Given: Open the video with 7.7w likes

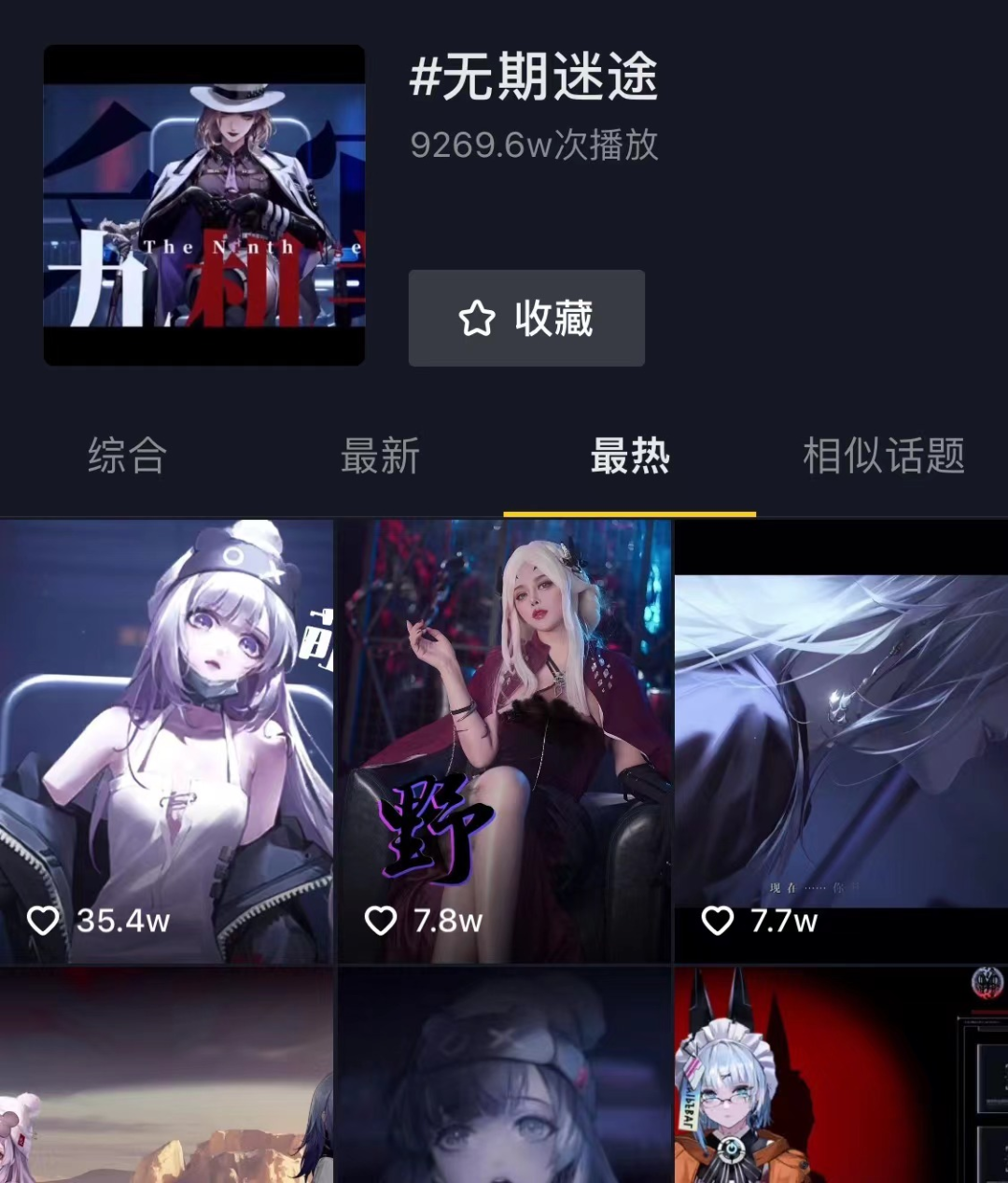Looking at the screenshot, I should coord(841,741).
